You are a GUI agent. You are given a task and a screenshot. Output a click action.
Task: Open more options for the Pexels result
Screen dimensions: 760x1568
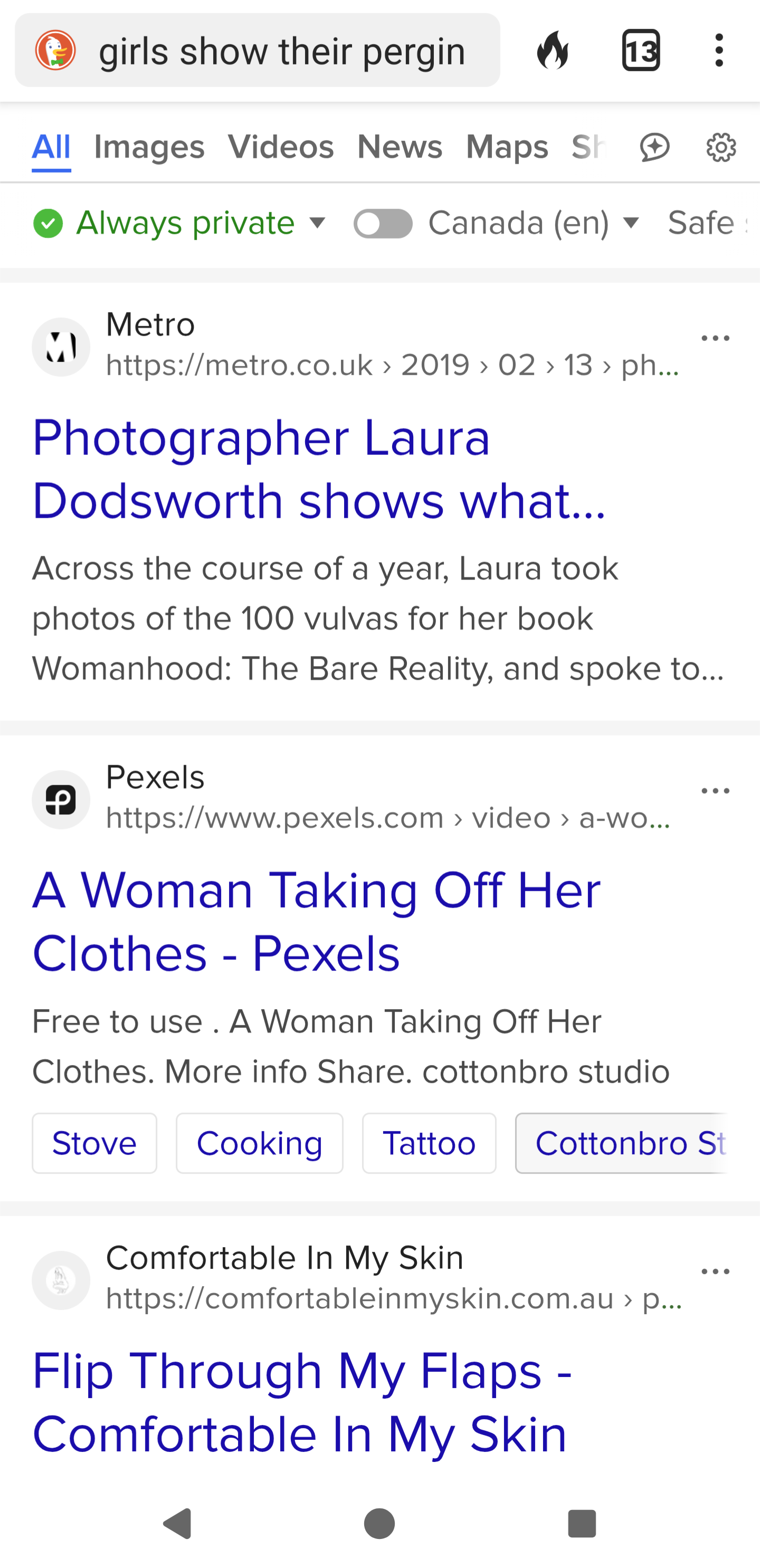click(x=715, y=791)
